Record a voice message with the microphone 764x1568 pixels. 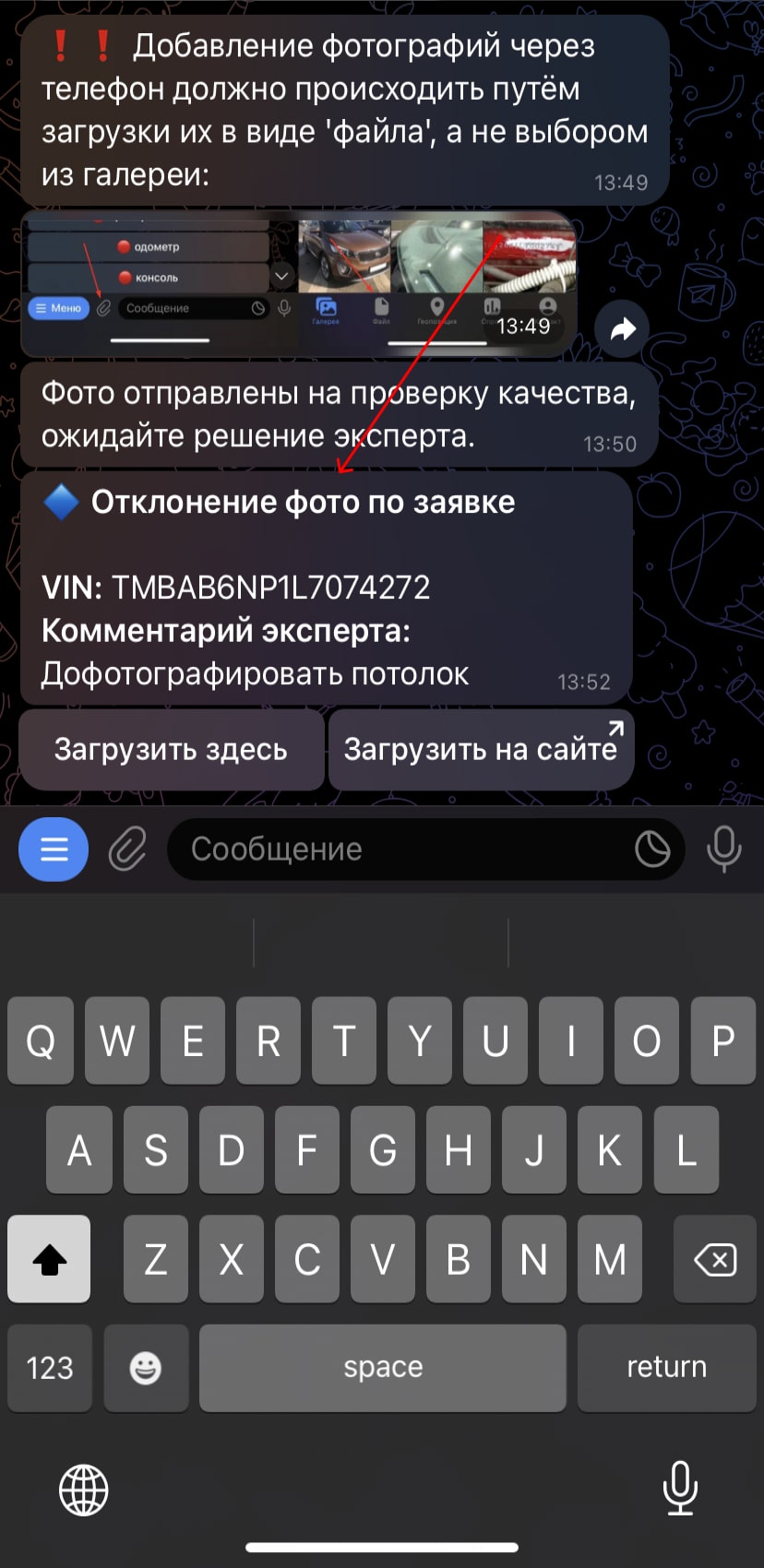click(723, 849)
